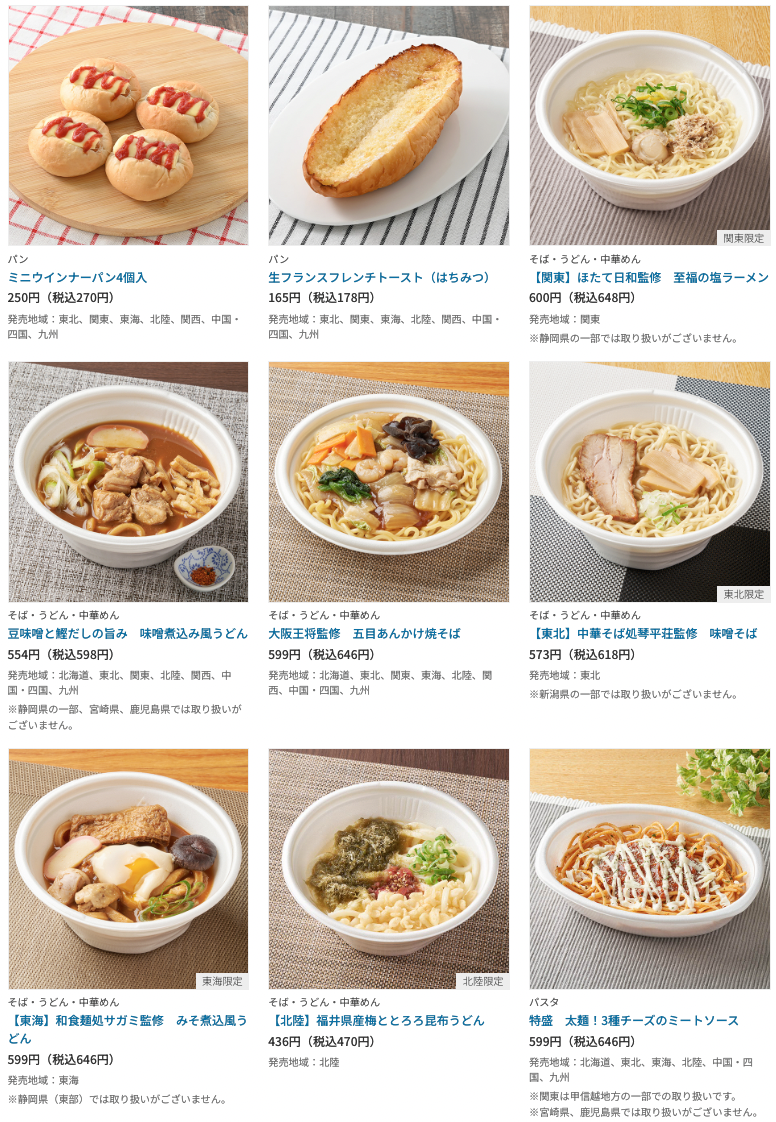
Task: Select the 味噌煮込み風うどん product link
Action: click(x=128, y=634)
